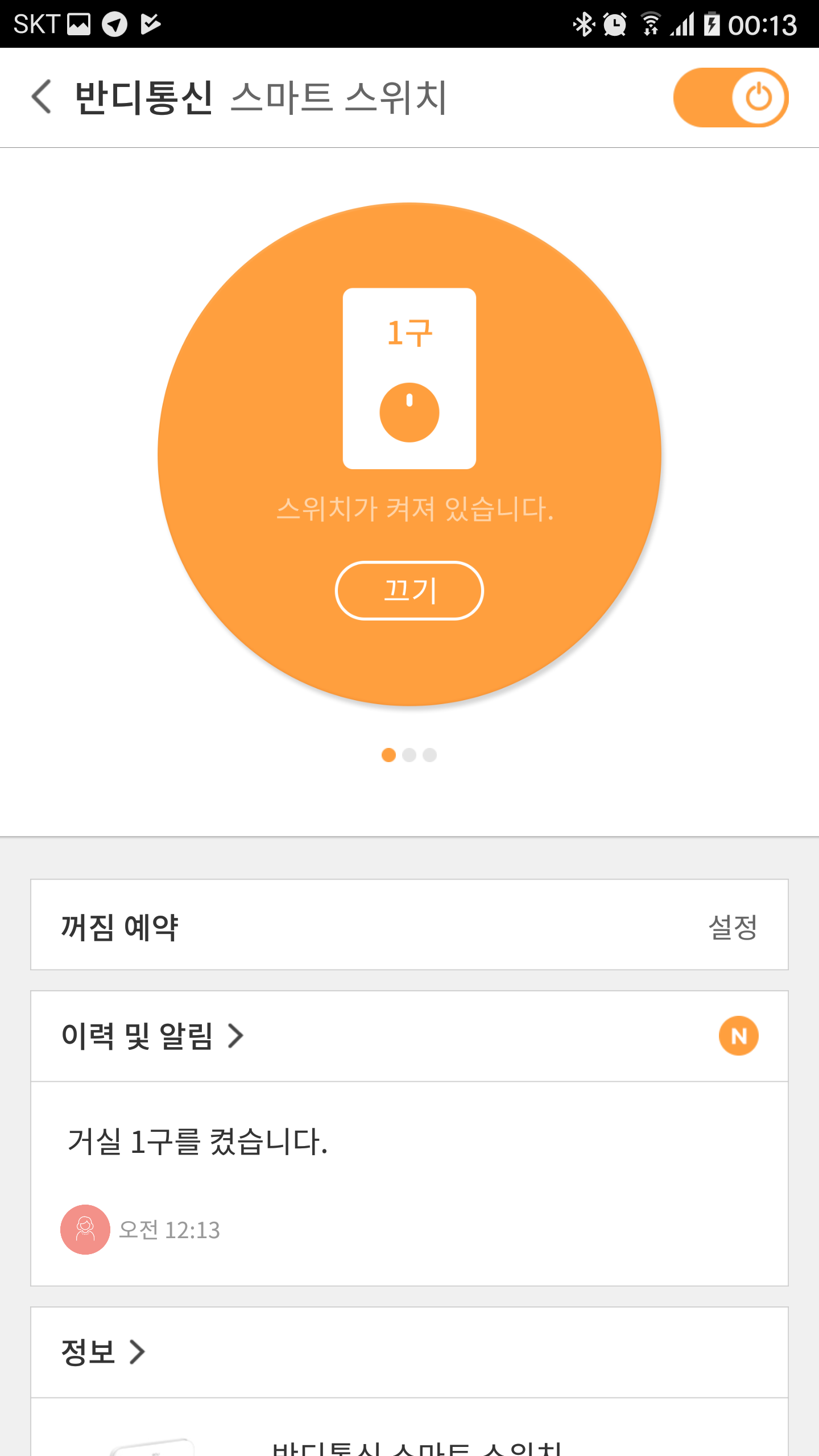Tap the 1구 switch panel

409,378
